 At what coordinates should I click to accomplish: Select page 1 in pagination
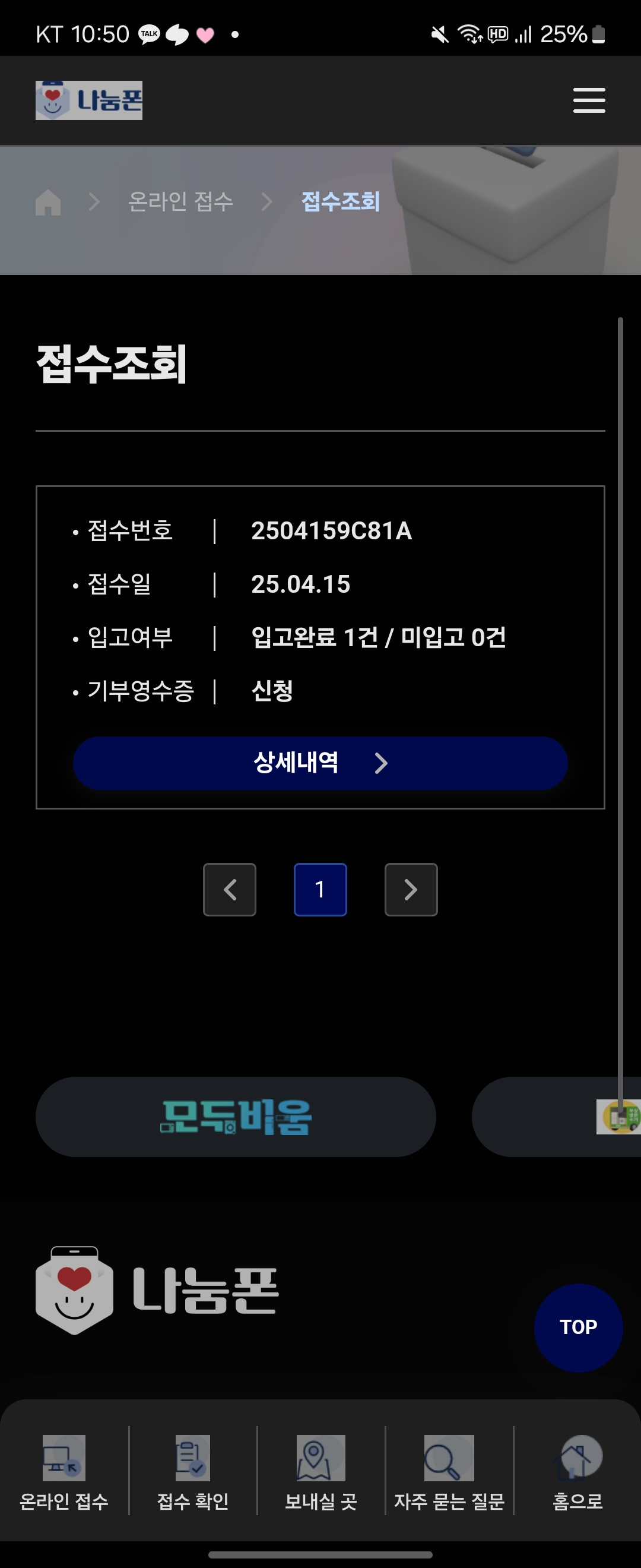320,889
